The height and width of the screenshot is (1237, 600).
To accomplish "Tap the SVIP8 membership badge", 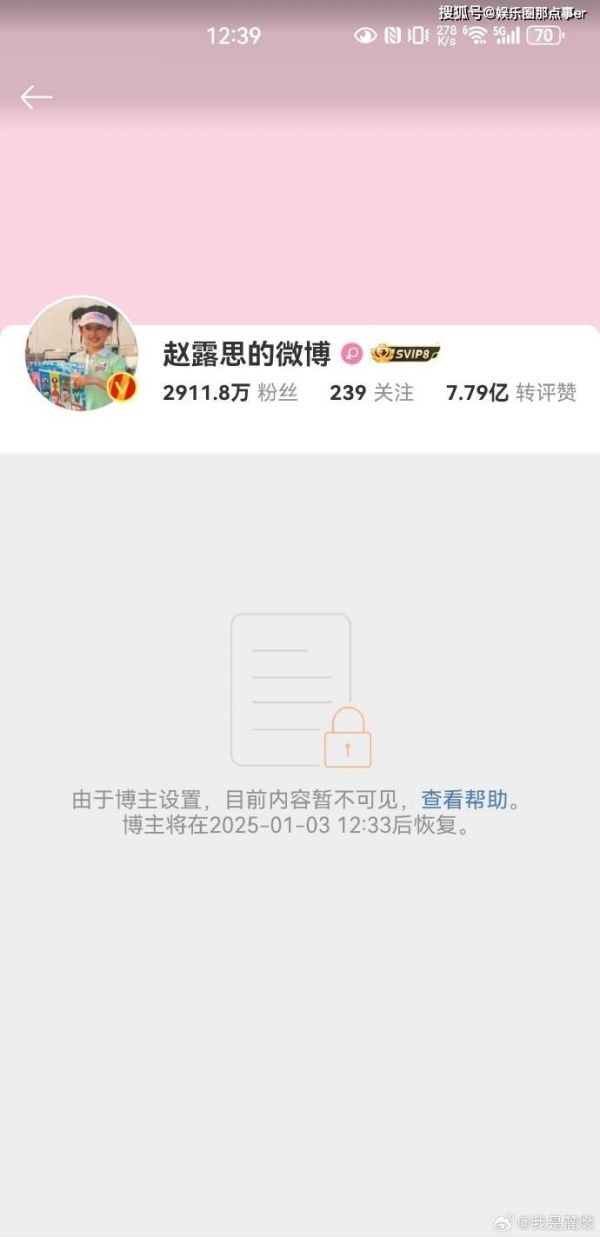I will pos(405,353).
